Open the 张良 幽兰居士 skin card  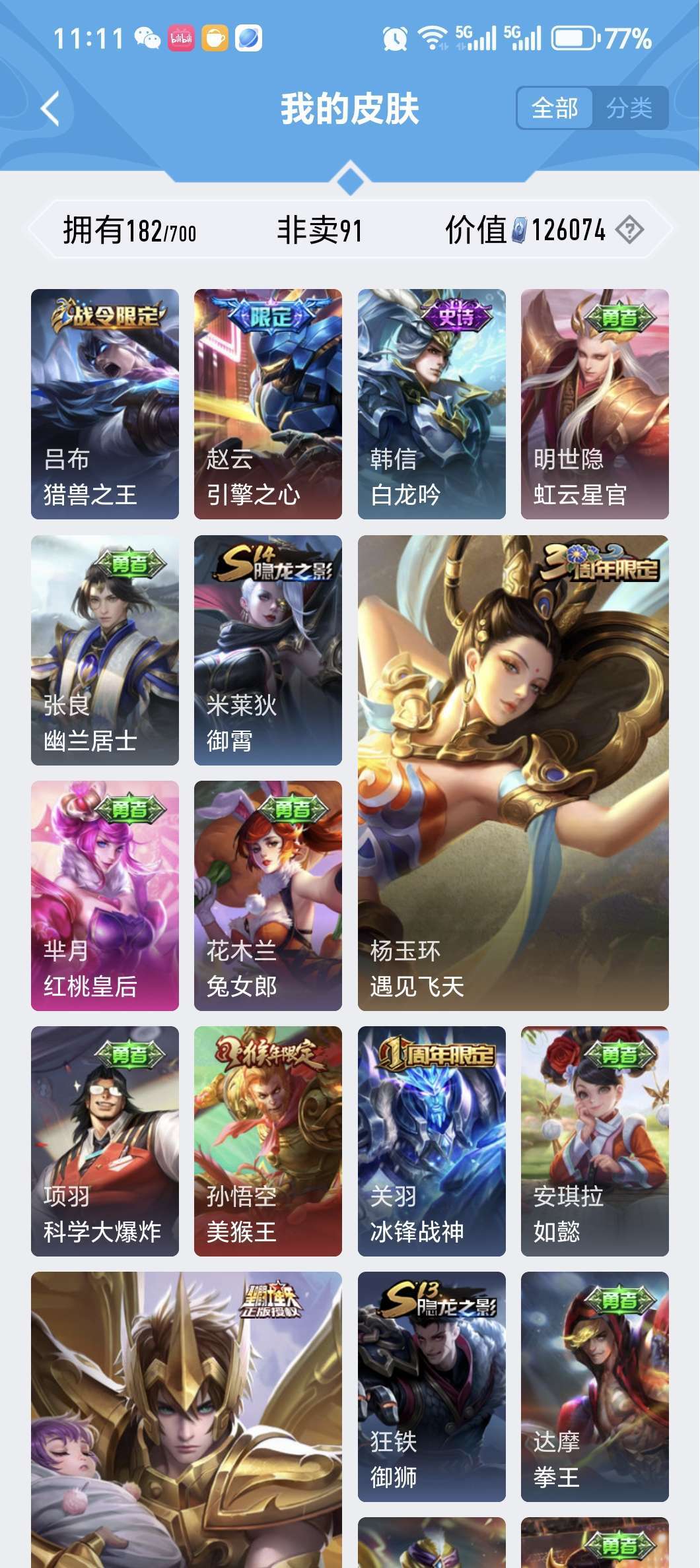pos(105,650)
